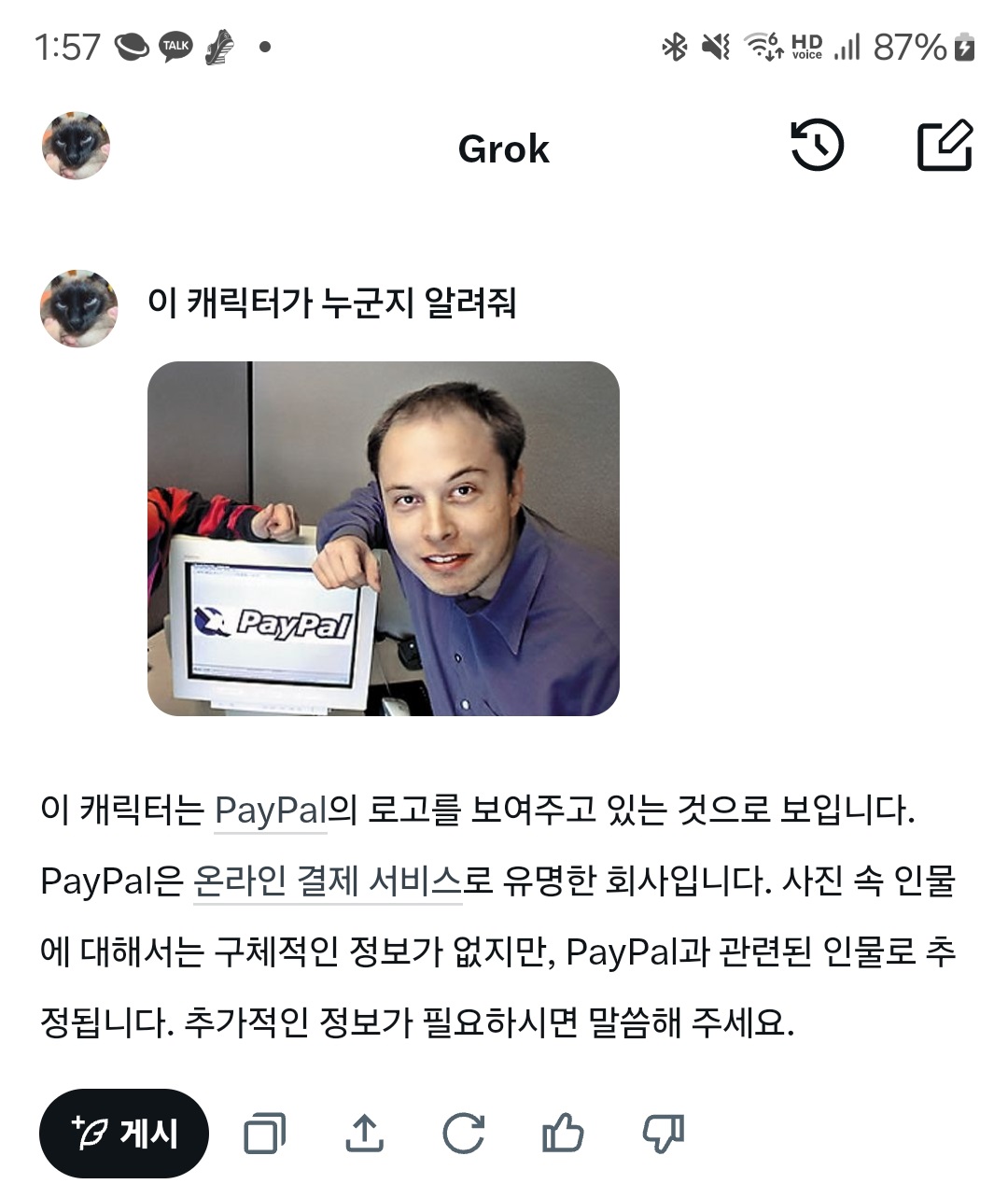Open the profile avatar in the header
Image resolution: width=1008 pixels, height=1198 pixels.
(x=76, y=147)
